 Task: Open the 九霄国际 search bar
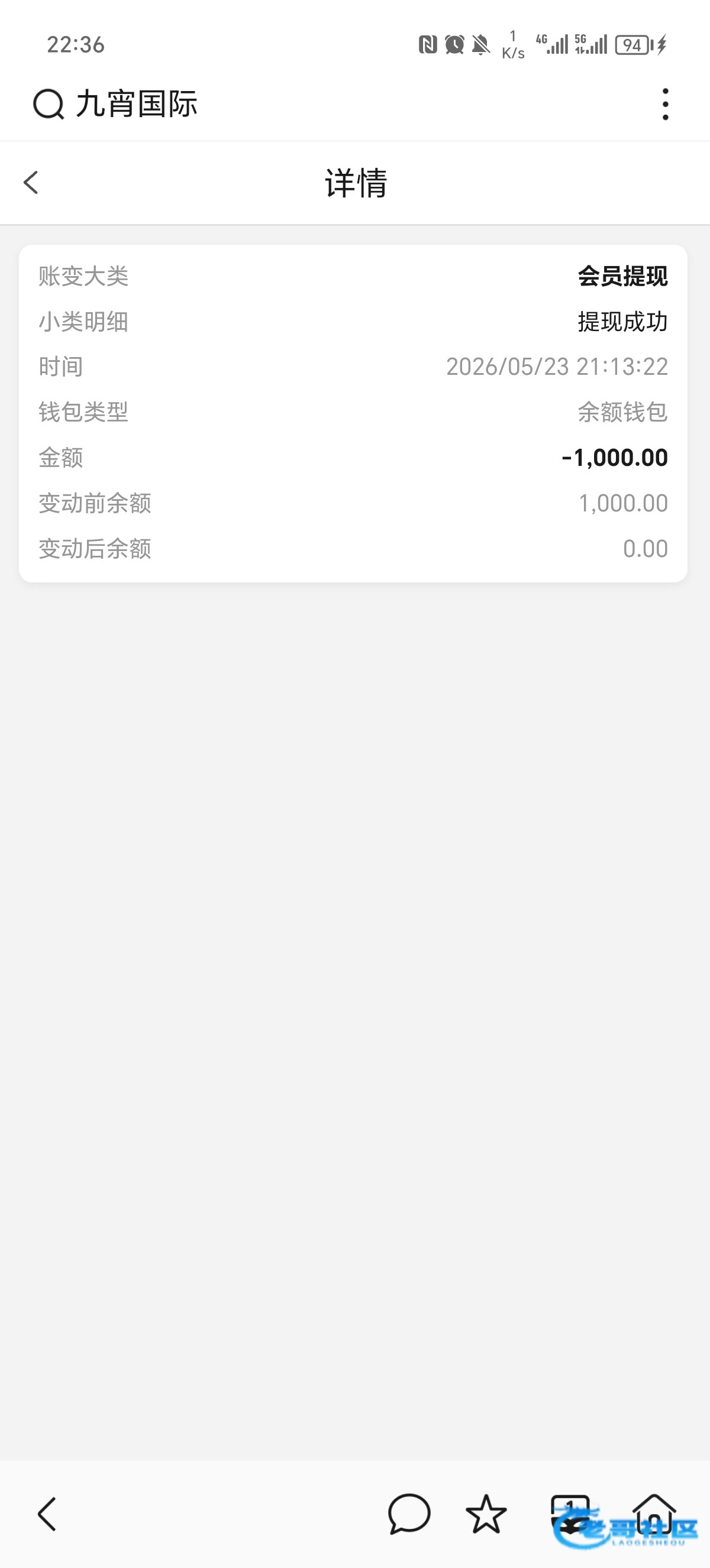[116, 103]
